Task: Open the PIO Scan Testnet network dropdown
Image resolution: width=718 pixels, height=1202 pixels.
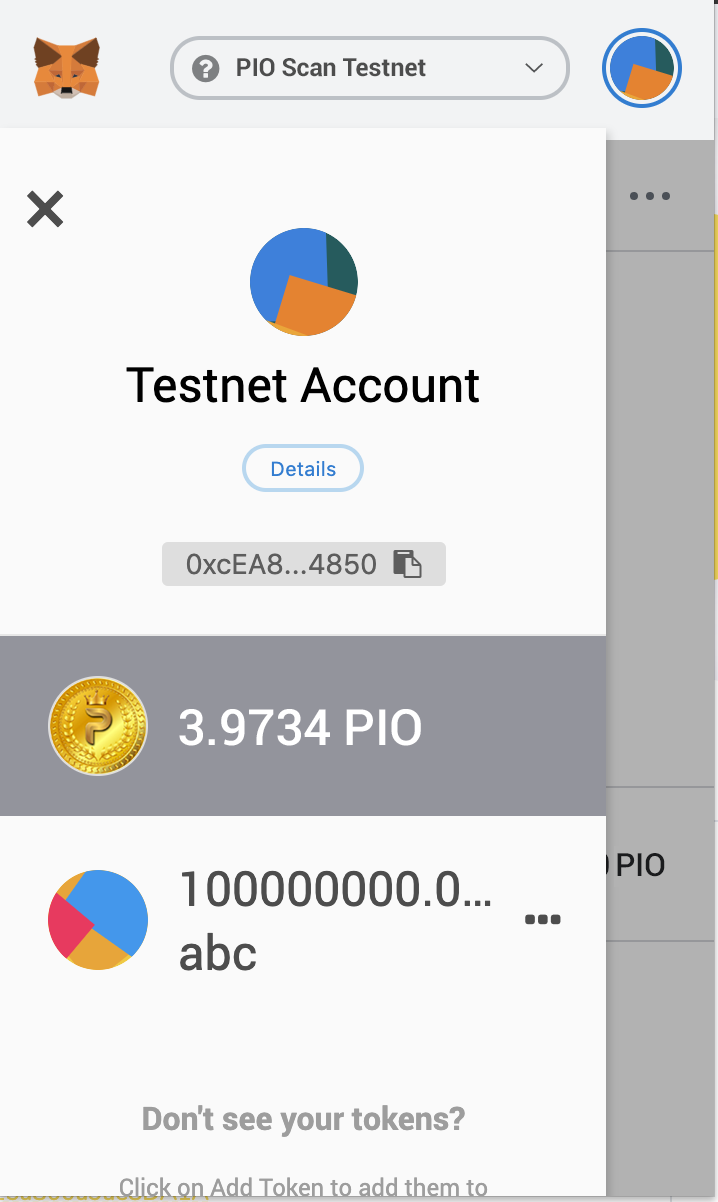Action: point(369,68)
